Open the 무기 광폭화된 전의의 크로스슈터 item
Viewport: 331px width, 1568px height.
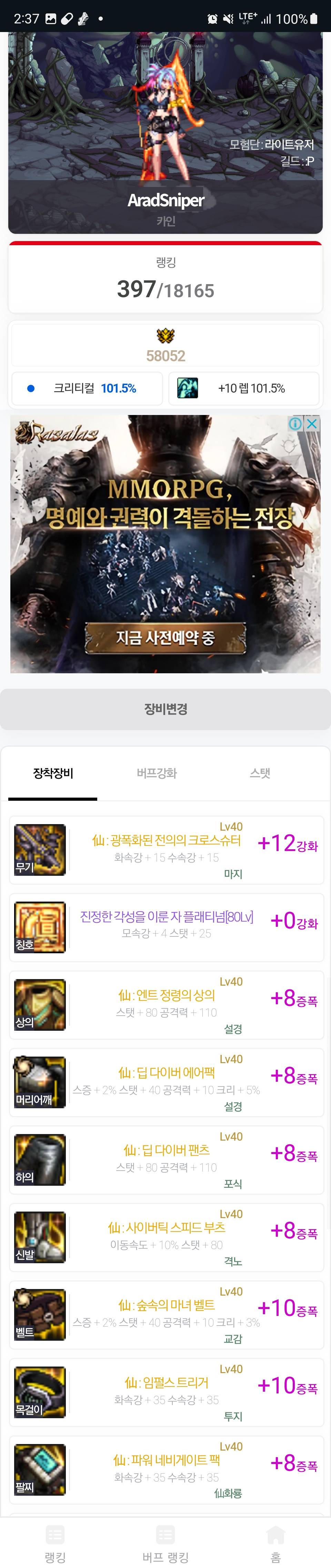click(x=166, y=850)
